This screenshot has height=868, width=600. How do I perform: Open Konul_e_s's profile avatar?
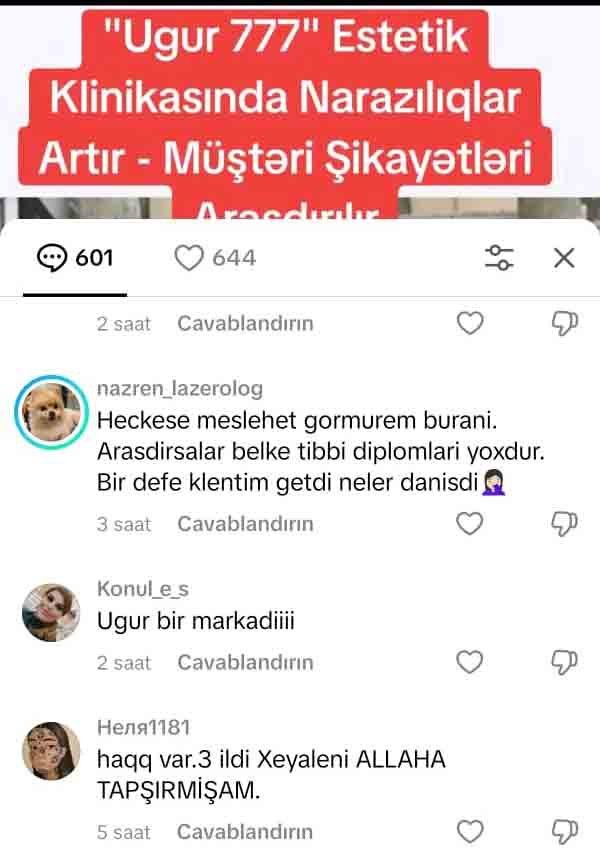click(50, 611)
